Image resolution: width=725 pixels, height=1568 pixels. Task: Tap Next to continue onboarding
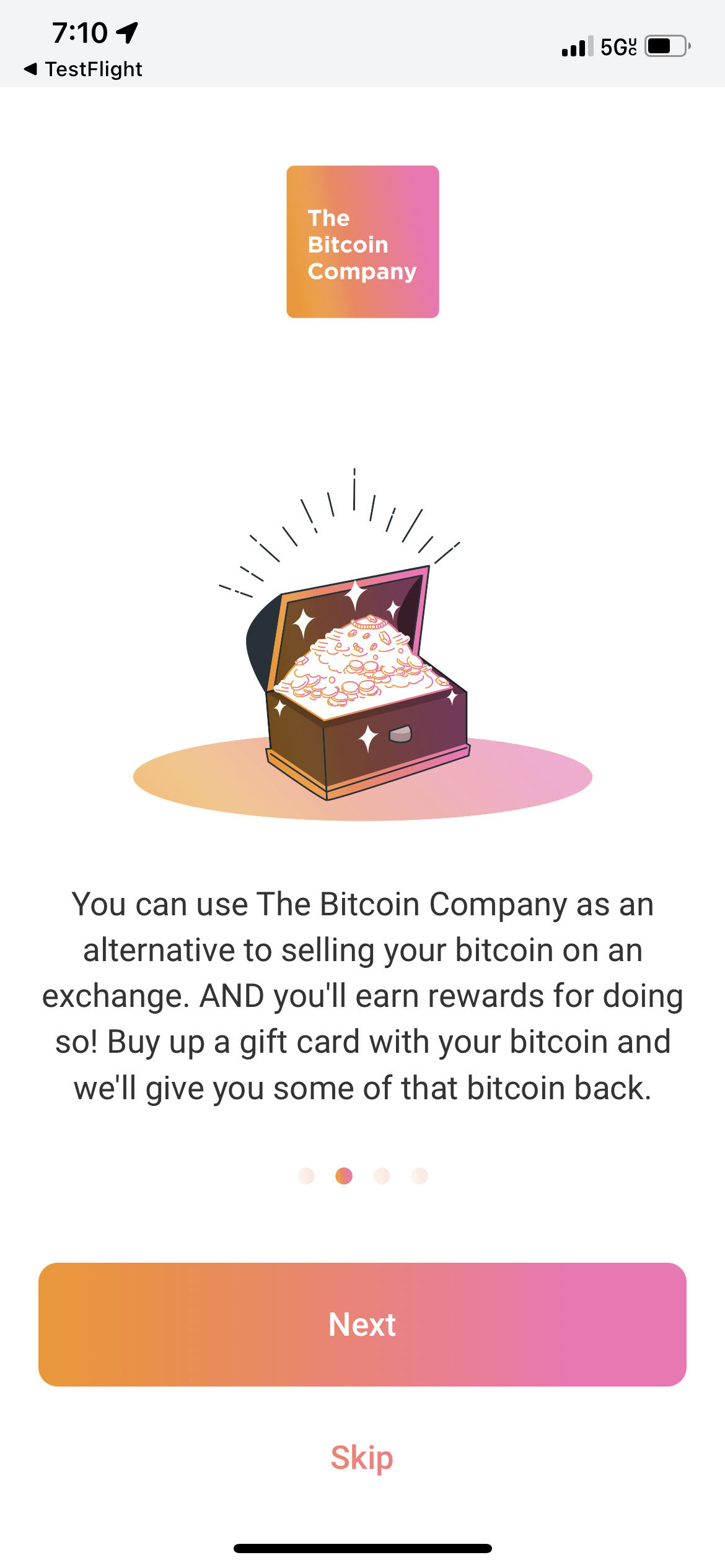[x=362, y=1324]
